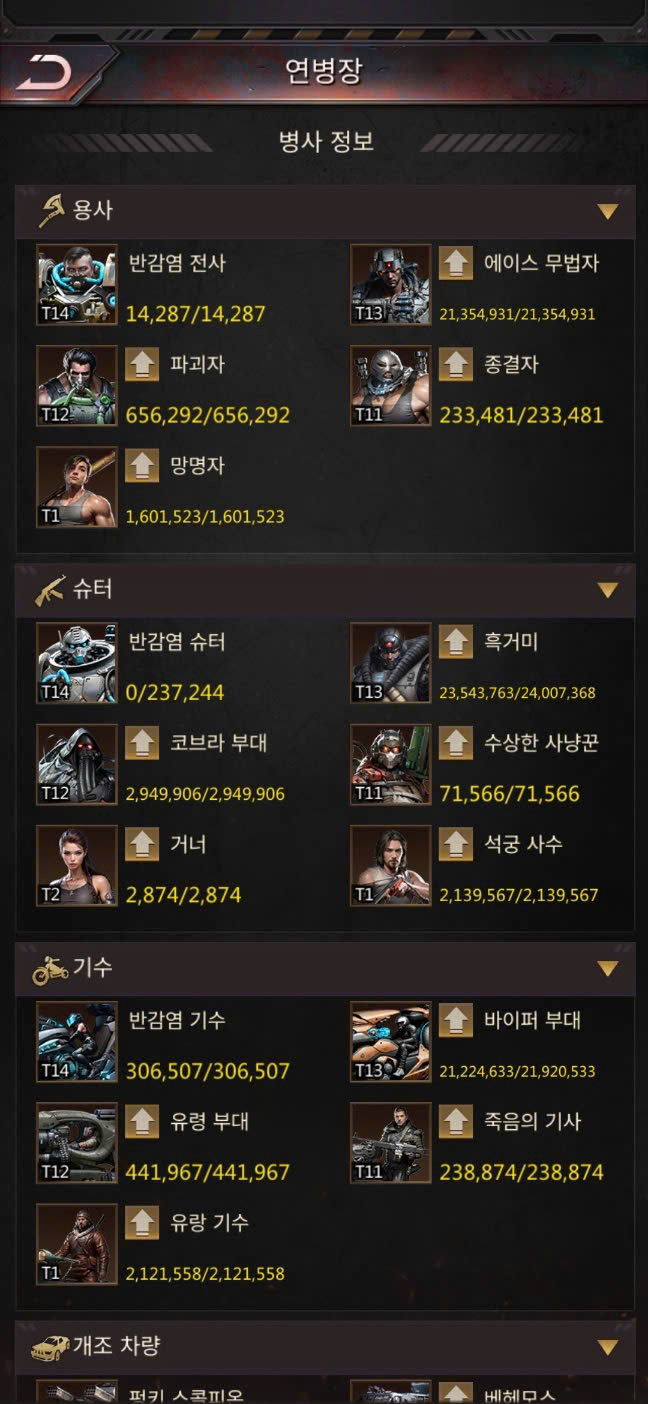
Task: Upgrade 유령 부대 with the arrow button
Action: (142, 1121)
